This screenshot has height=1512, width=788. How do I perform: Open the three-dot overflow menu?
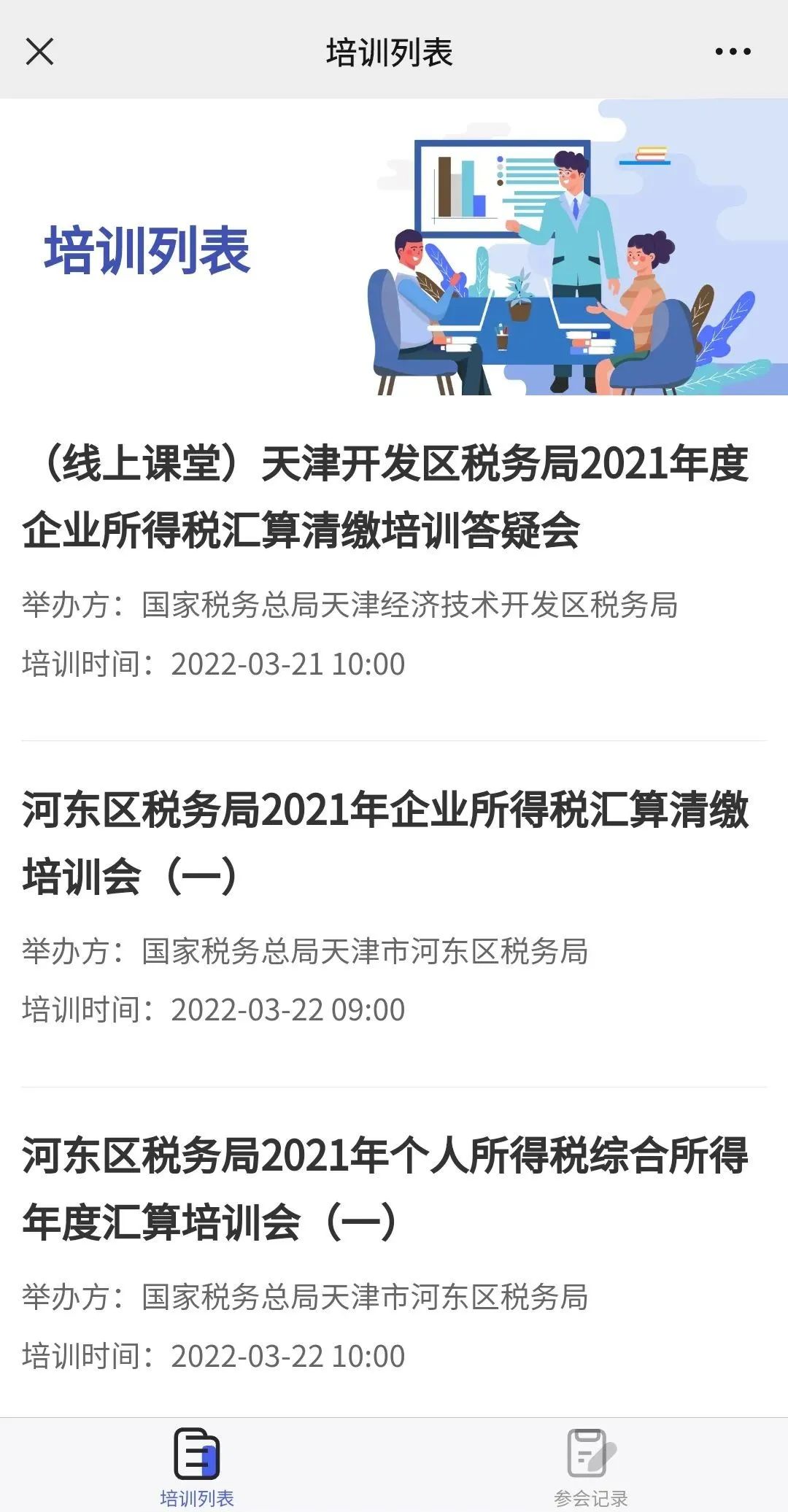733,52
